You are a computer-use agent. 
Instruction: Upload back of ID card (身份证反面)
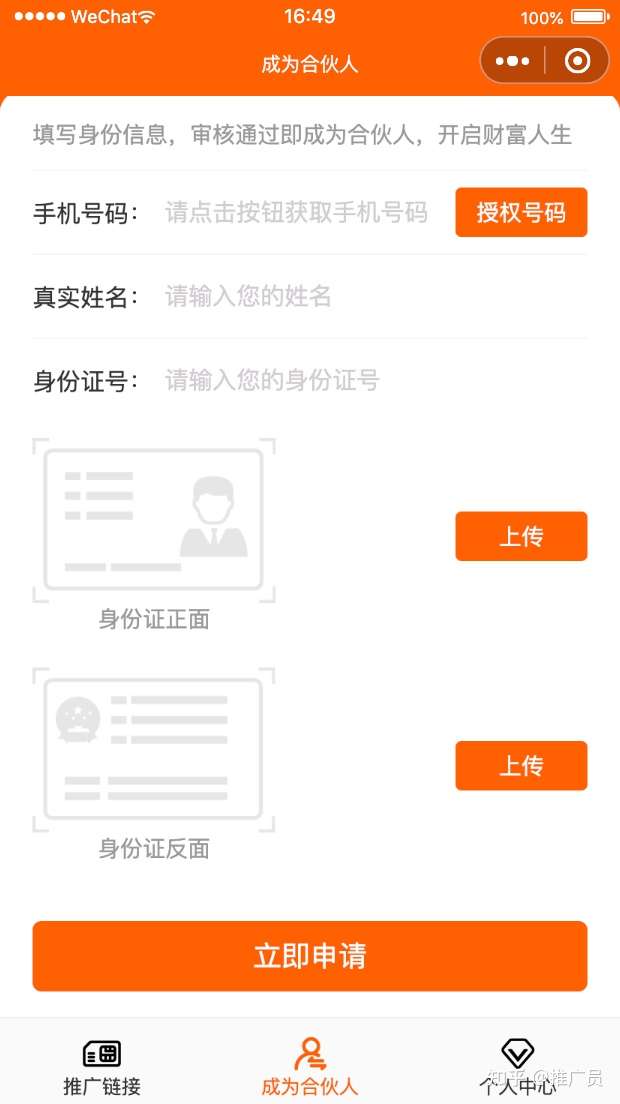tap(520, 766)
